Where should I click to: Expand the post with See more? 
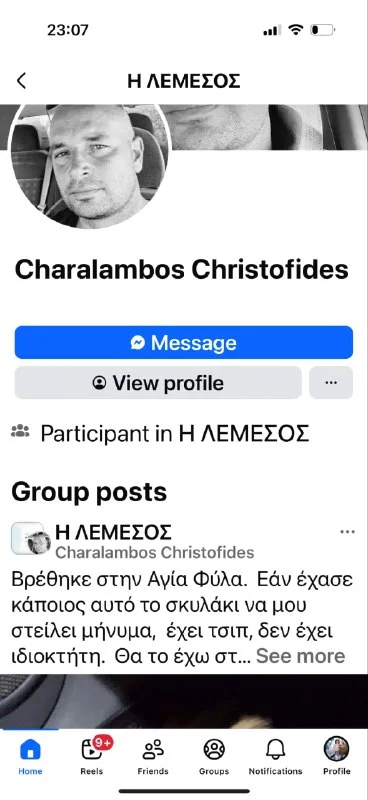click(x=300, y=656)
